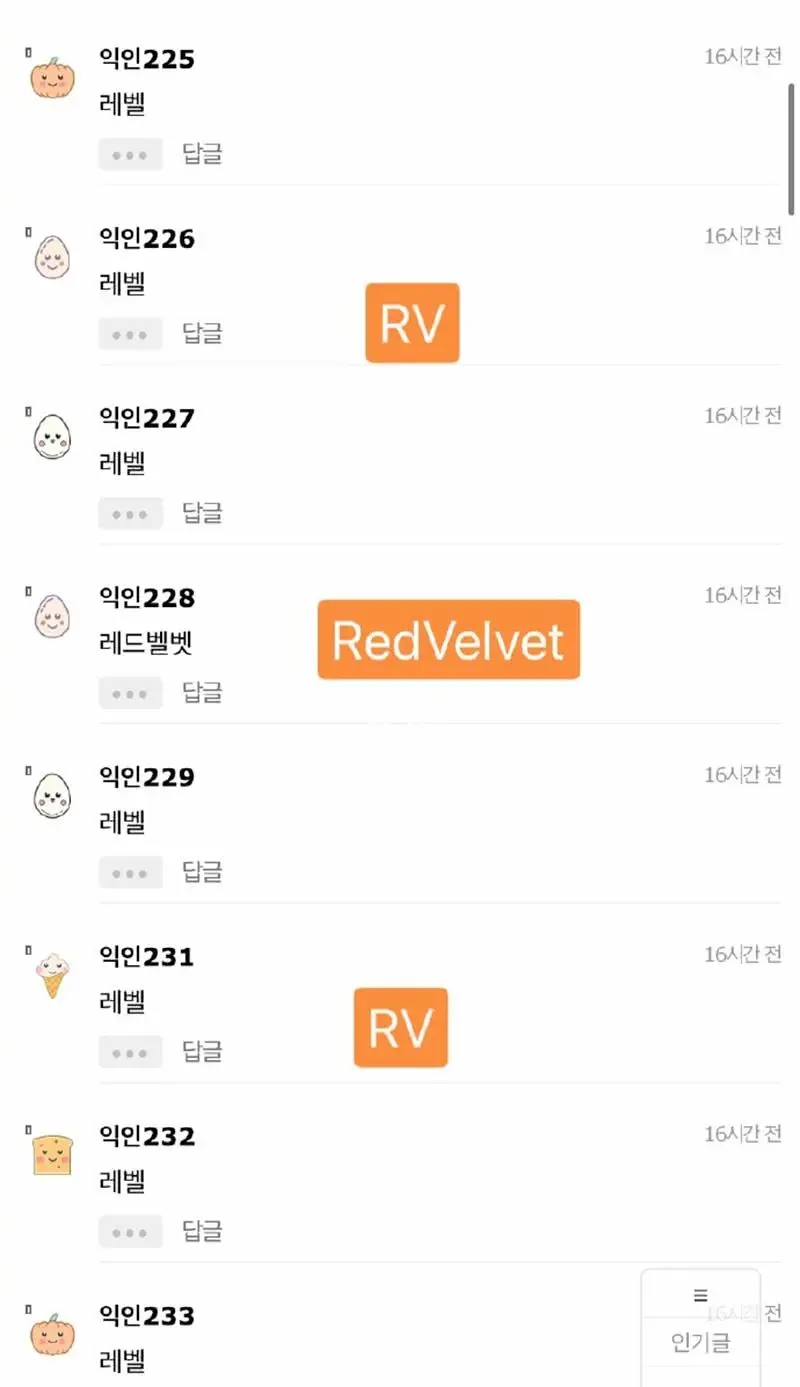Open more options for 익인229's comment

pyautogui.click(x=130, y=873)
